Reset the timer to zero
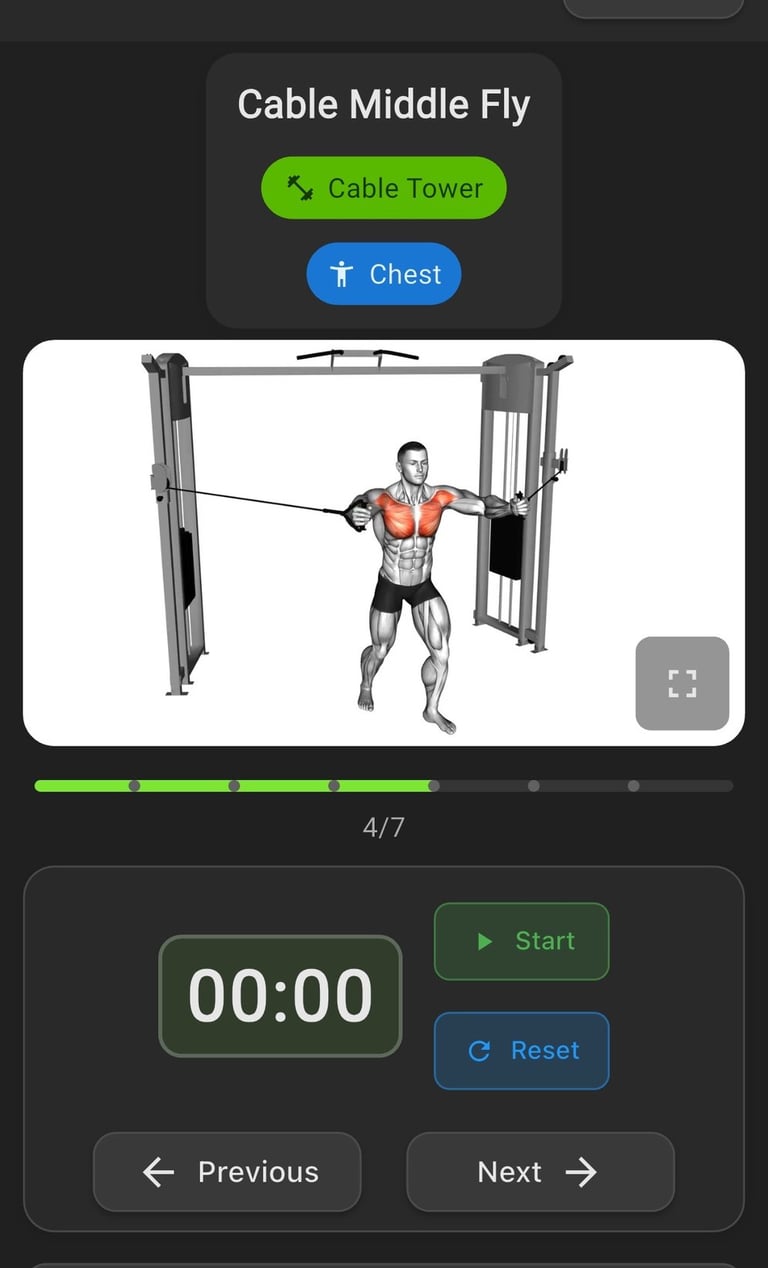 tap(521, 1050)
